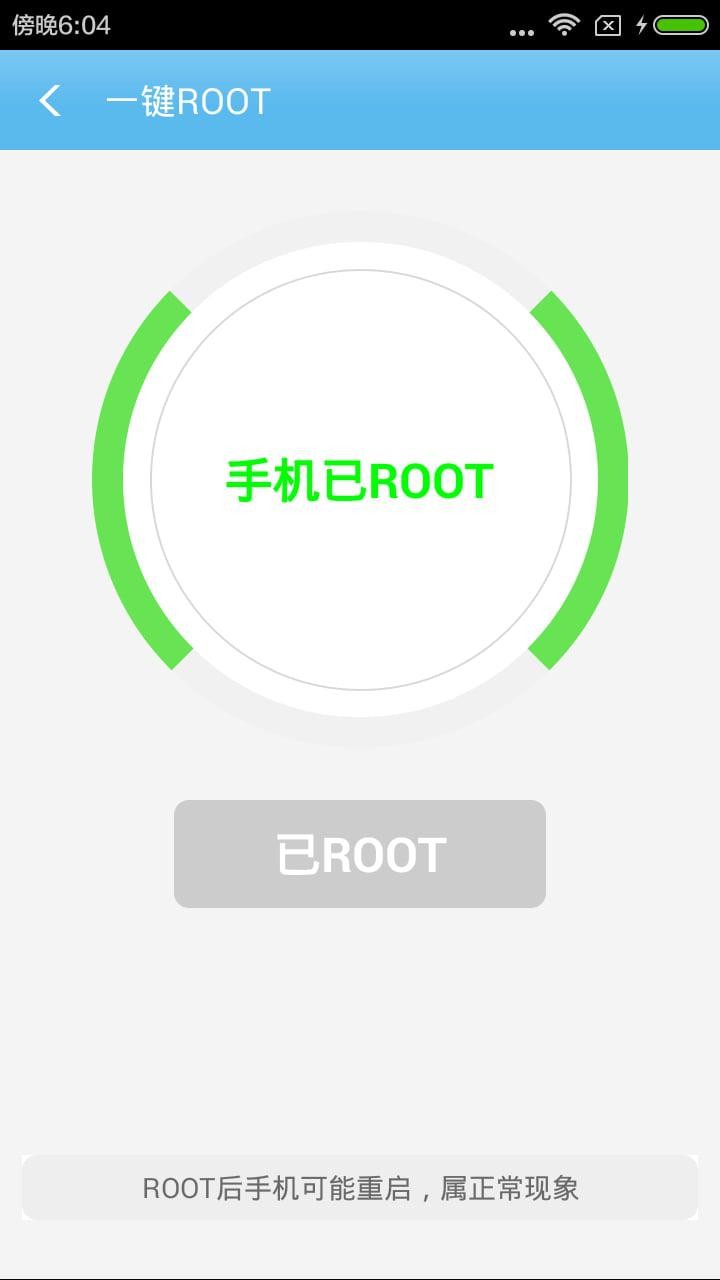Tap the green battery indicator
The width and height of the screenshot is (720, 1280).
pyautogui.click(x=684, y=26)
